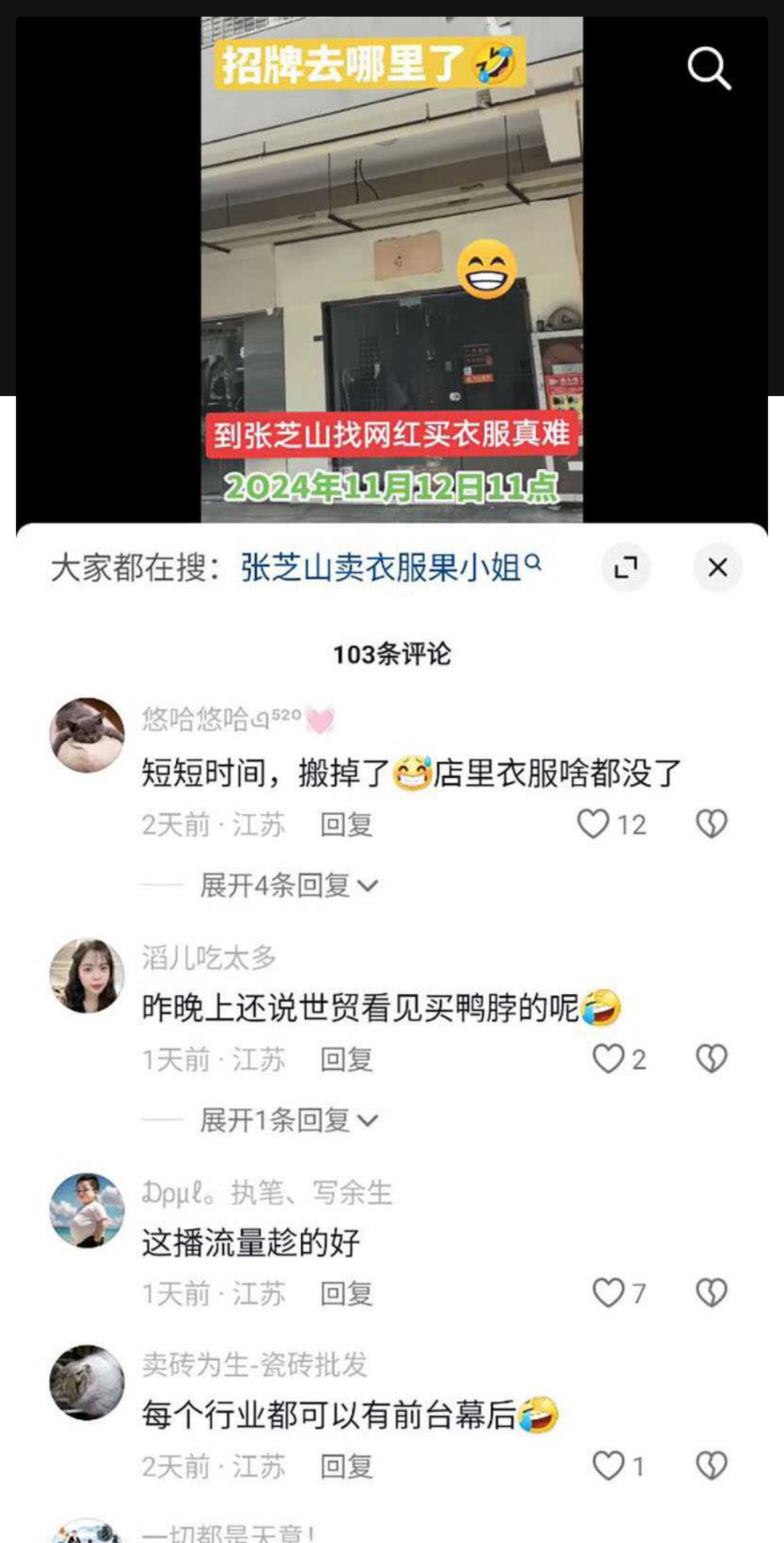Image resolution: width=784 pixels, height=1543 pixels.
Task: Toggle like on 悠哈悠哈's comment
Action: [x=594, y=824]
